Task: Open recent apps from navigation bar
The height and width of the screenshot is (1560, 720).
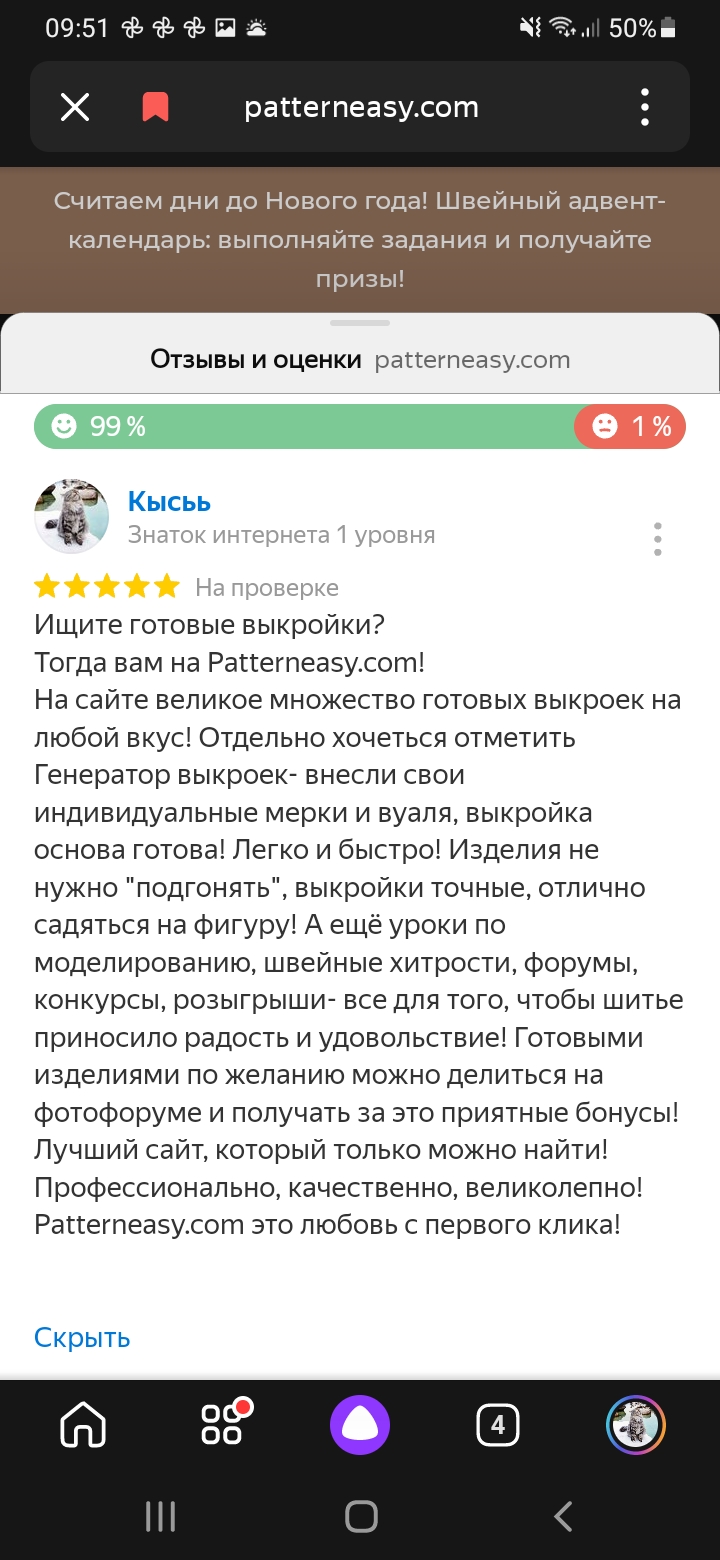Action: click(160, 1516)
